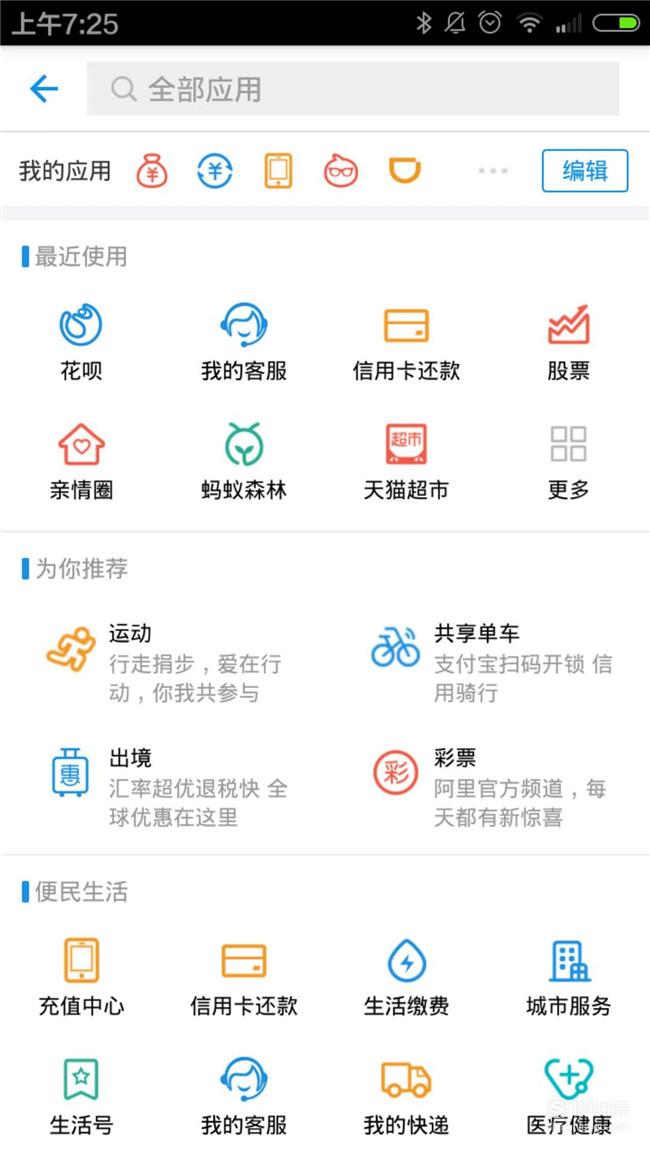Open 城市服务
Viewport: 650px width, 1155px height.
coord(568,977)
